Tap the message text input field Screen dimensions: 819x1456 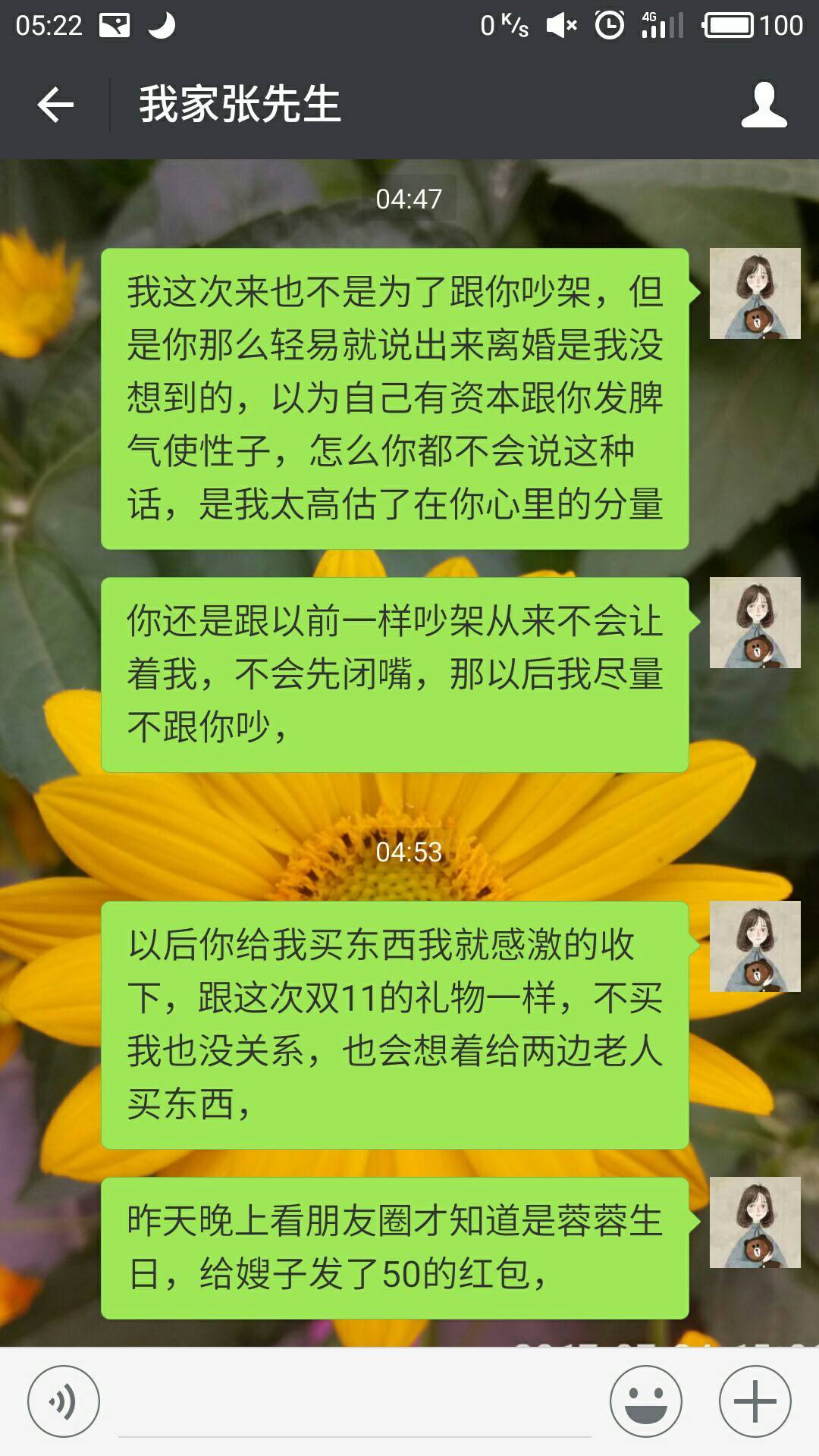354,1404
